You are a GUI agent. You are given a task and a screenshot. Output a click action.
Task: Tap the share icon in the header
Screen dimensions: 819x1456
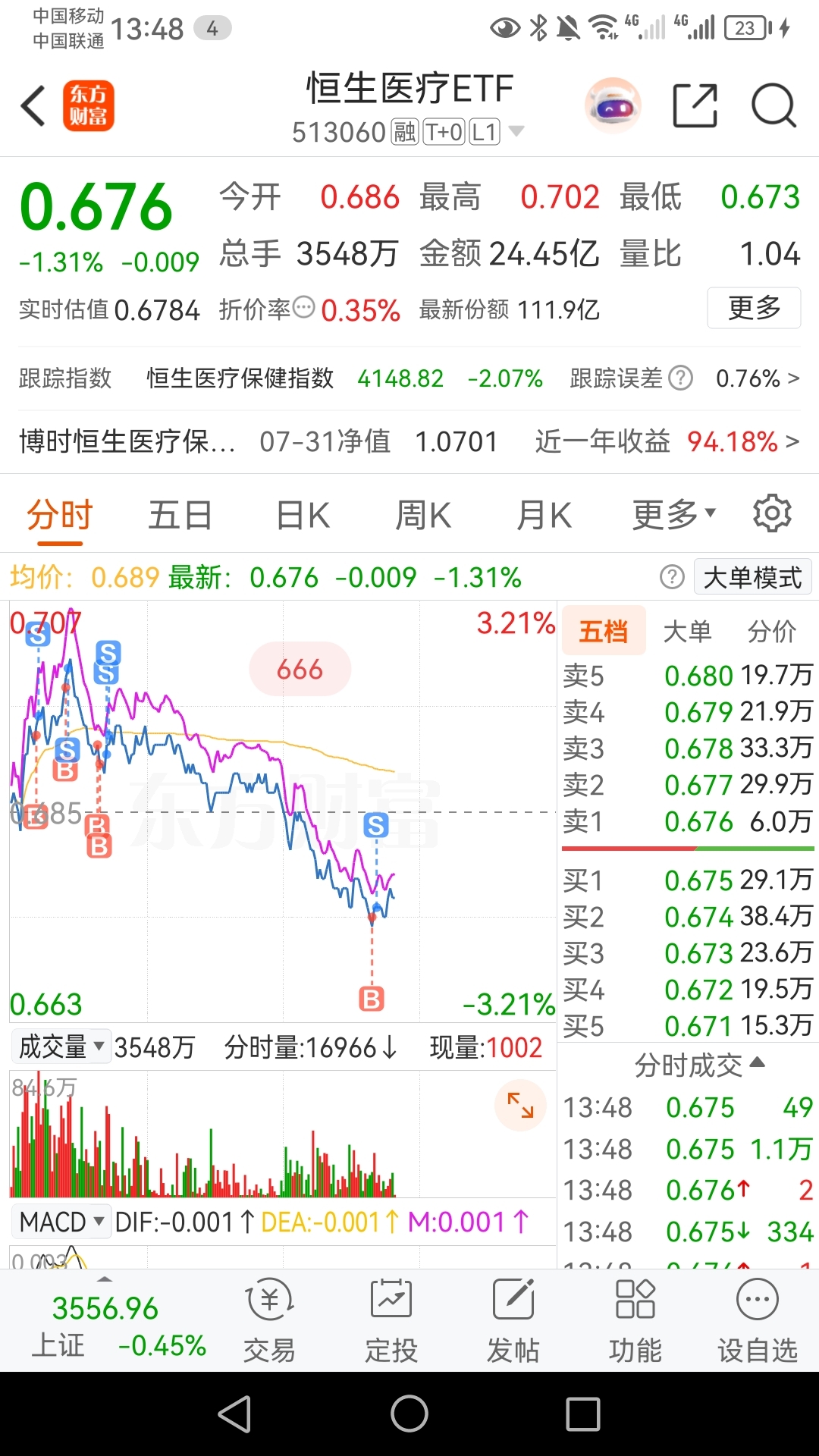(x=695, y=105)
